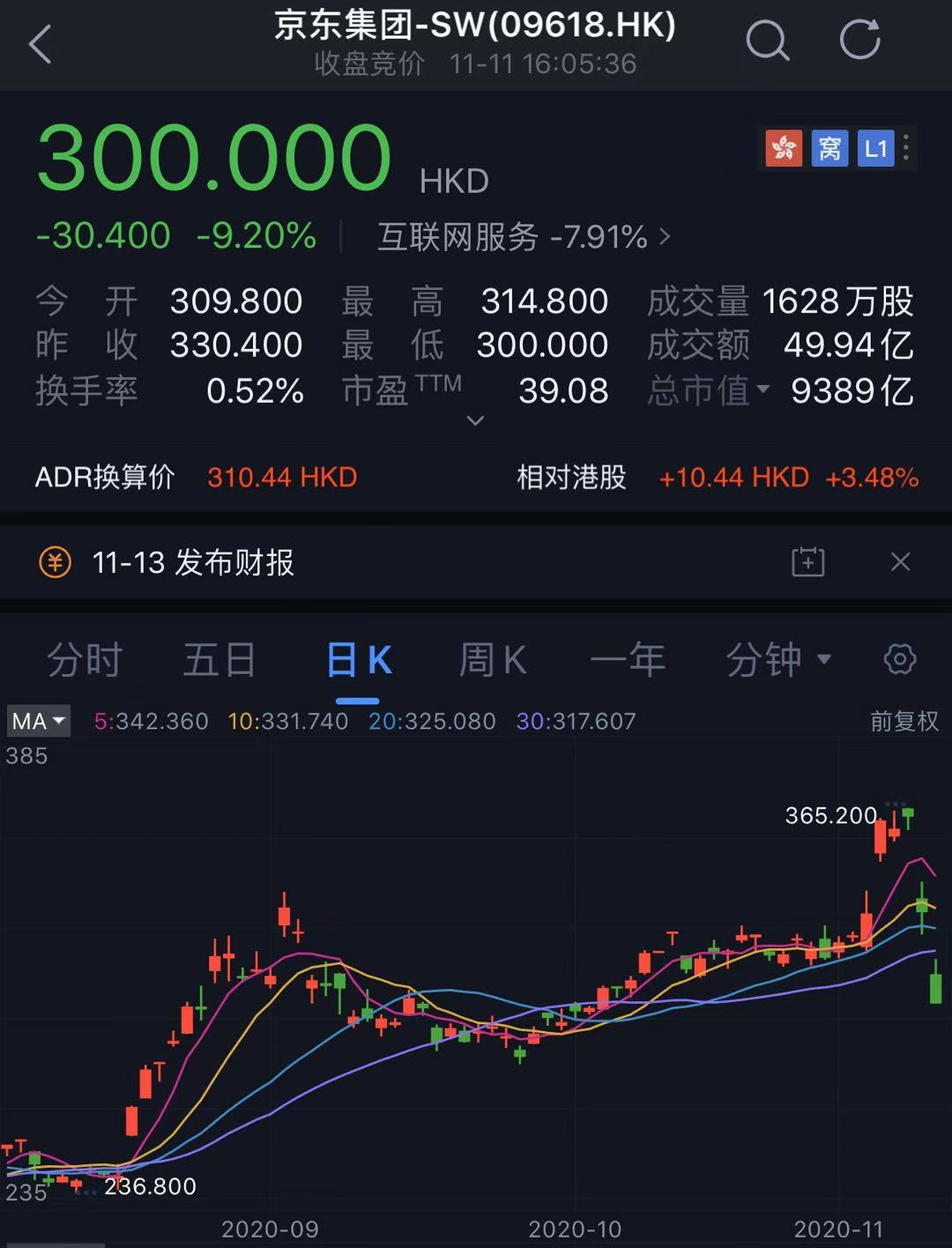The image size is (952, 1248).
Task: Add 11-13 earnings release to calendar
Action: (808, 561)
